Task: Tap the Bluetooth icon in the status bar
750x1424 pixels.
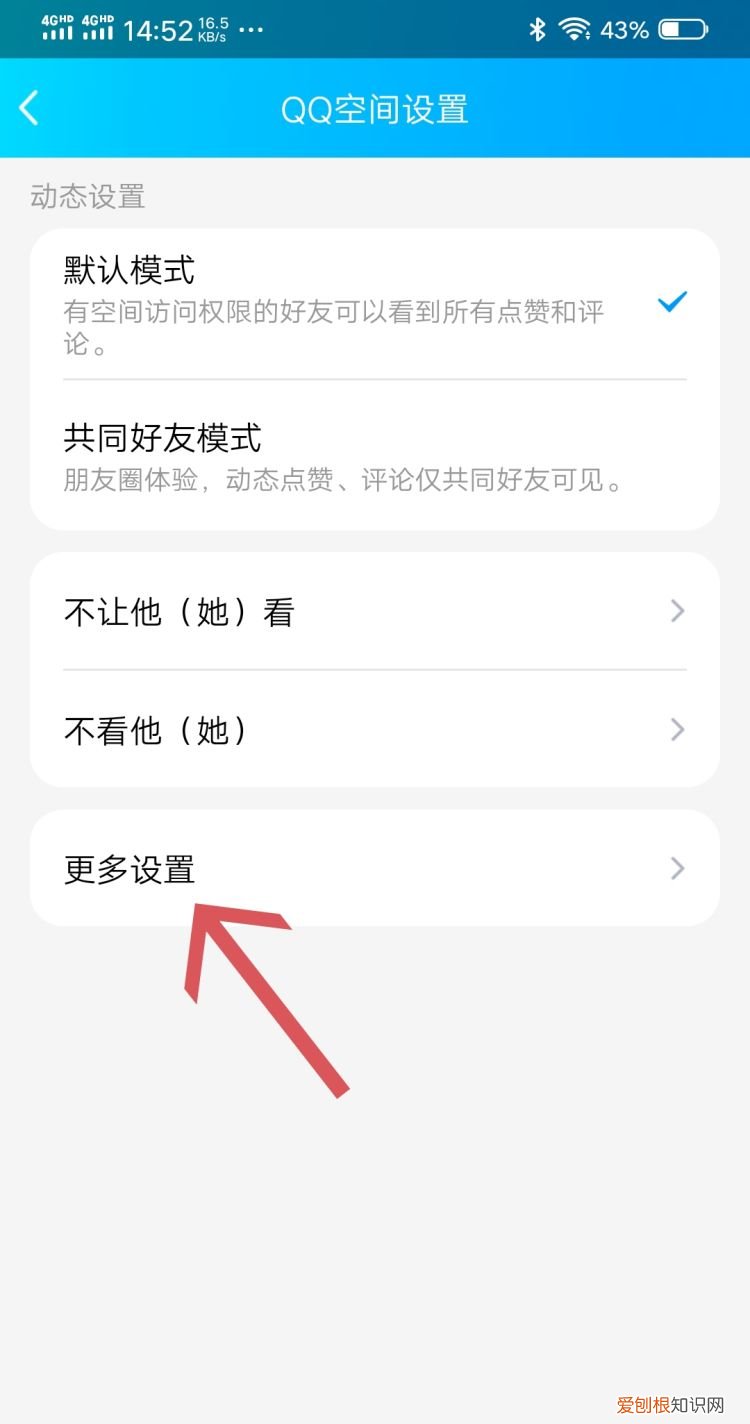Action: 536,31
